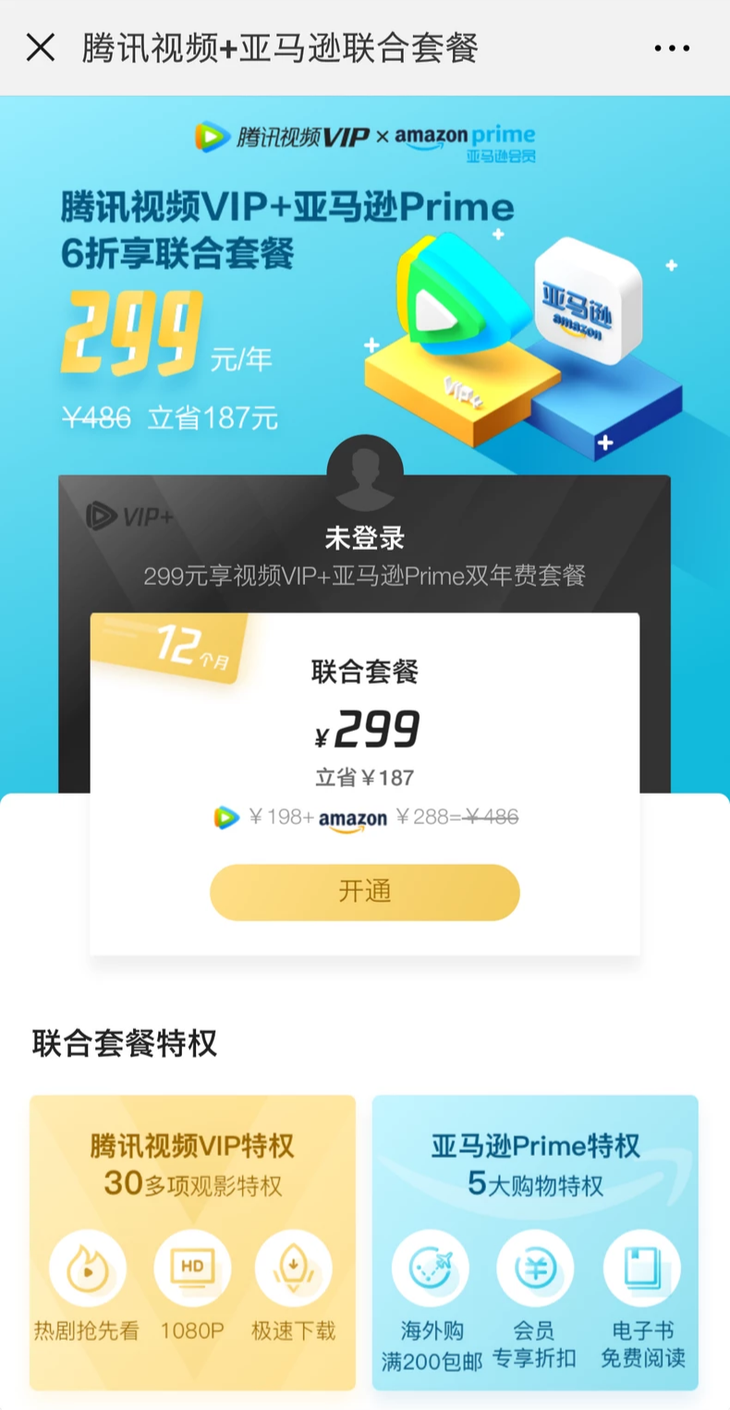Open the three-dot overflow menu
This screenshot has height=1410, width=730.
(672, 48)
